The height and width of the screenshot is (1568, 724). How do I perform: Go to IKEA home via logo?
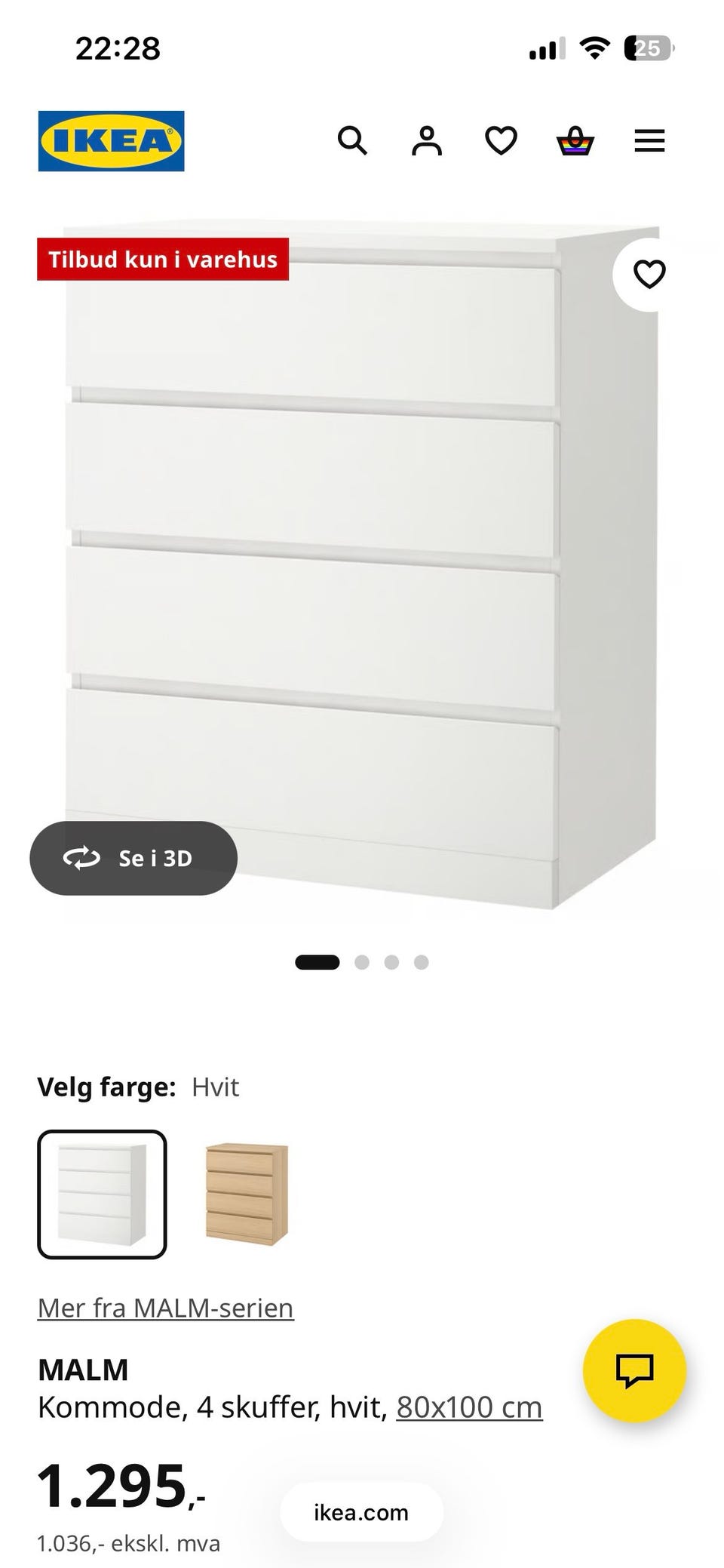[111, 141]
